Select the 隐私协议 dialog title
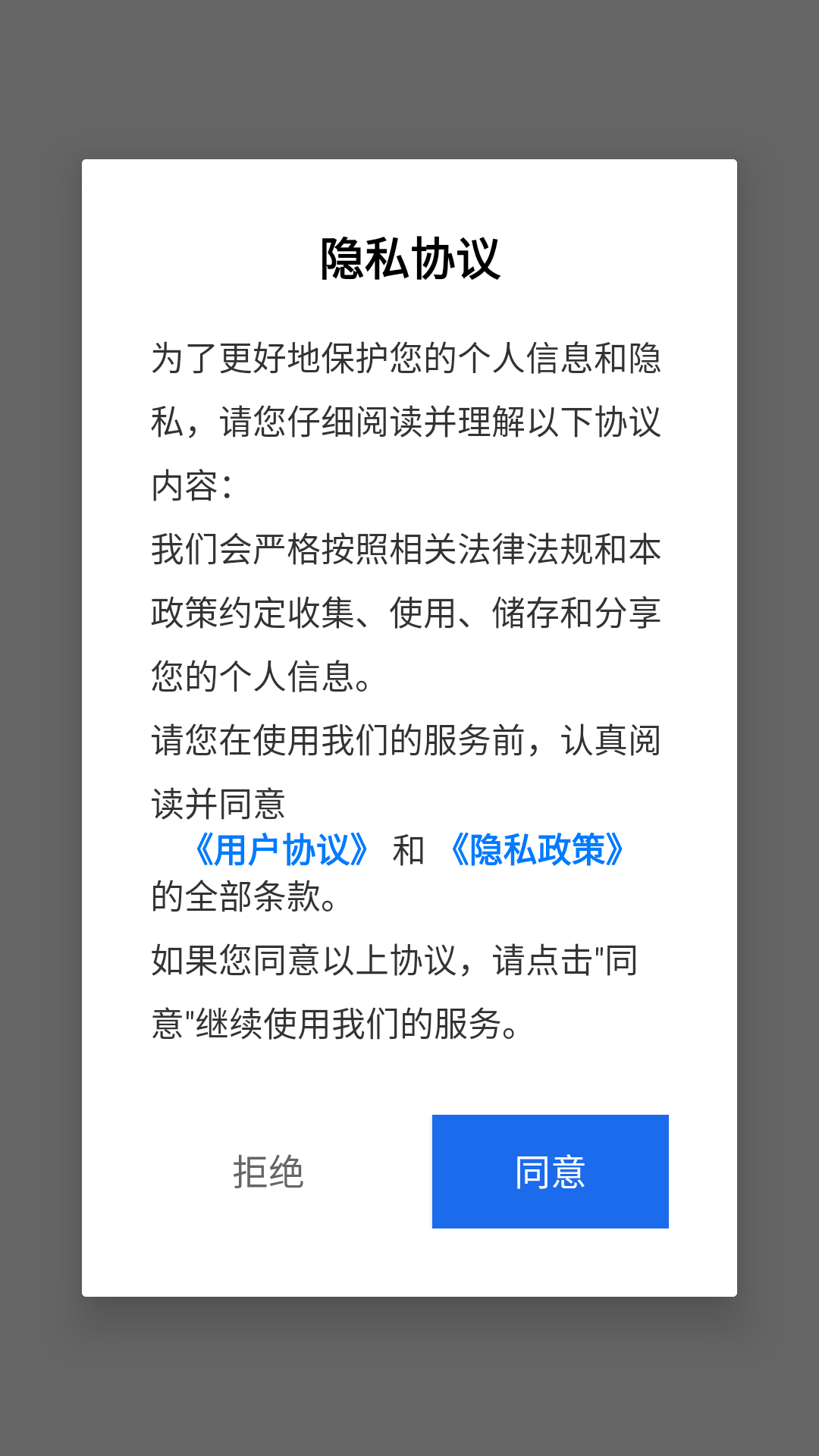Viewport: 819px width, 1456px height. pos(409,256)
